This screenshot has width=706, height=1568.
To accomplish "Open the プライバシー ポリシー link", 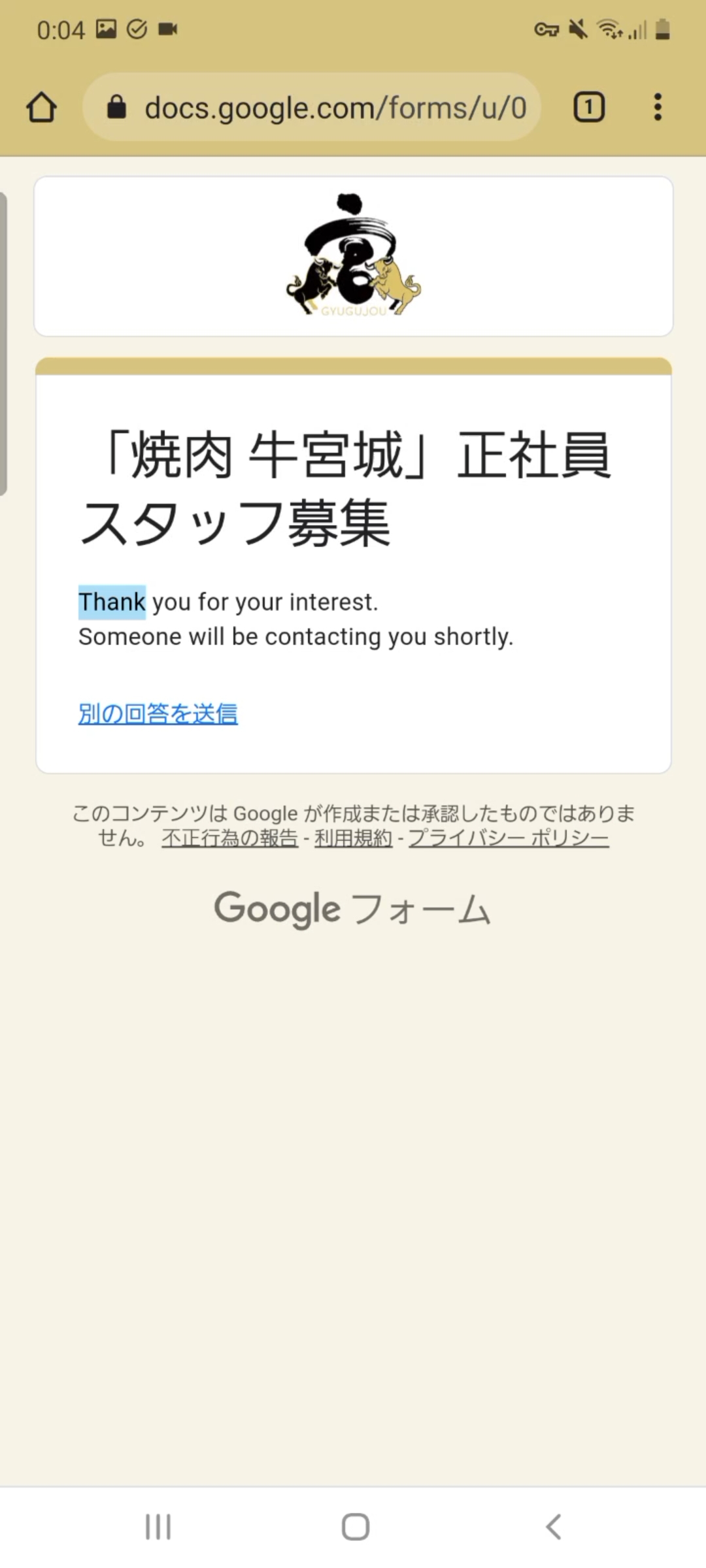I will pyautogui.click(x=509, y=838).
